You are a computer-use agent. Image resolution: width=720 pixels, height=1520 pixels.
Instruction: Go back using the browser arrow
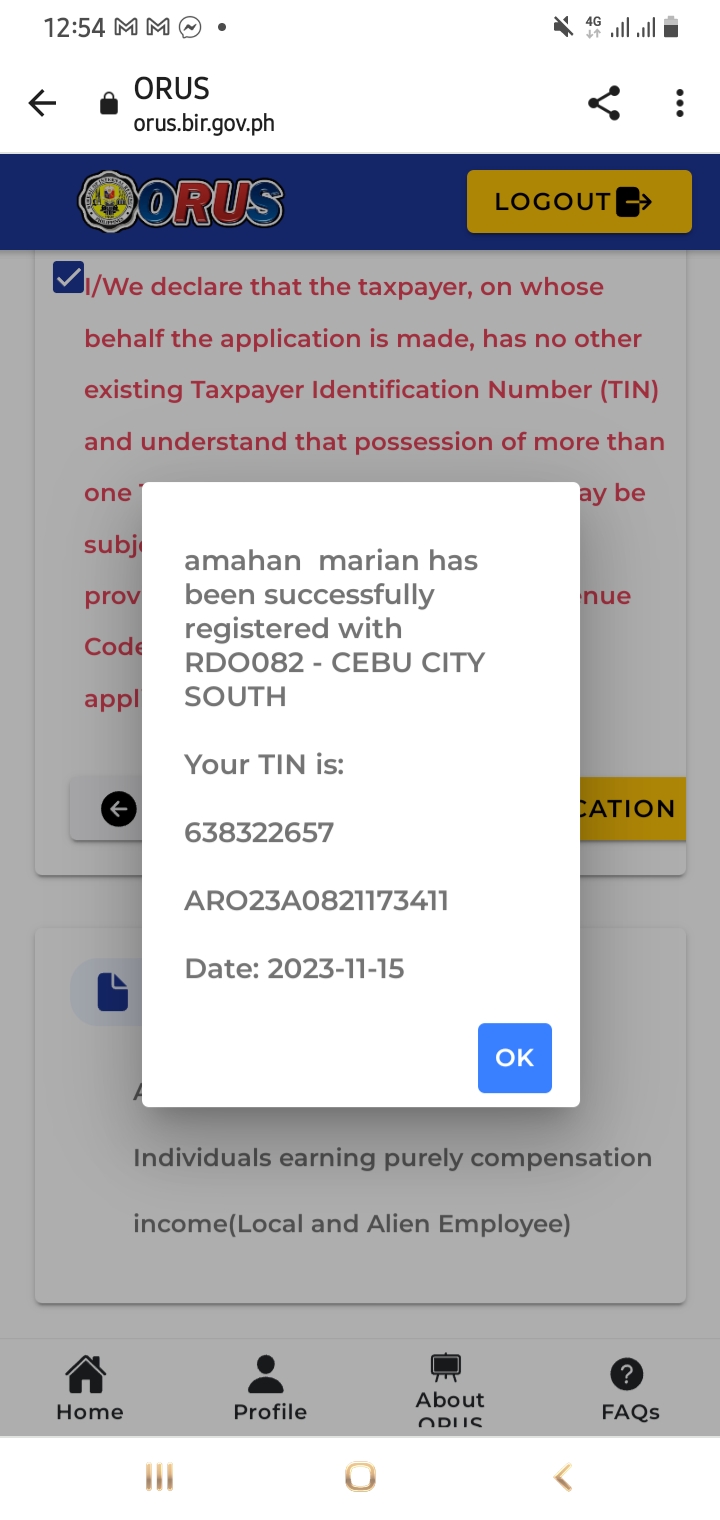[x=43, y=102]
